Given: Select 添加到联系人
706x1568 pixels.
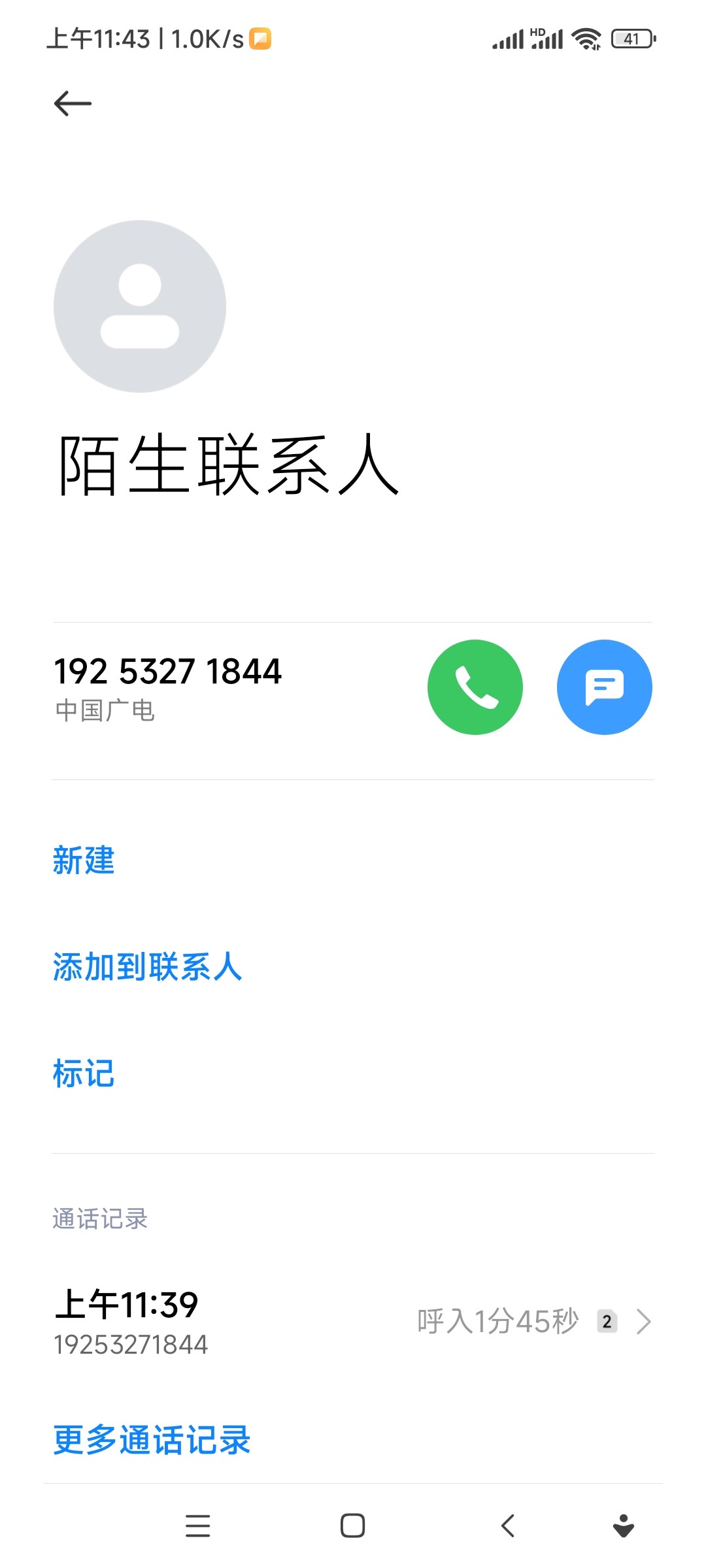Looking at the screenshot, I should pyautogui.click(x=148, y=967).
